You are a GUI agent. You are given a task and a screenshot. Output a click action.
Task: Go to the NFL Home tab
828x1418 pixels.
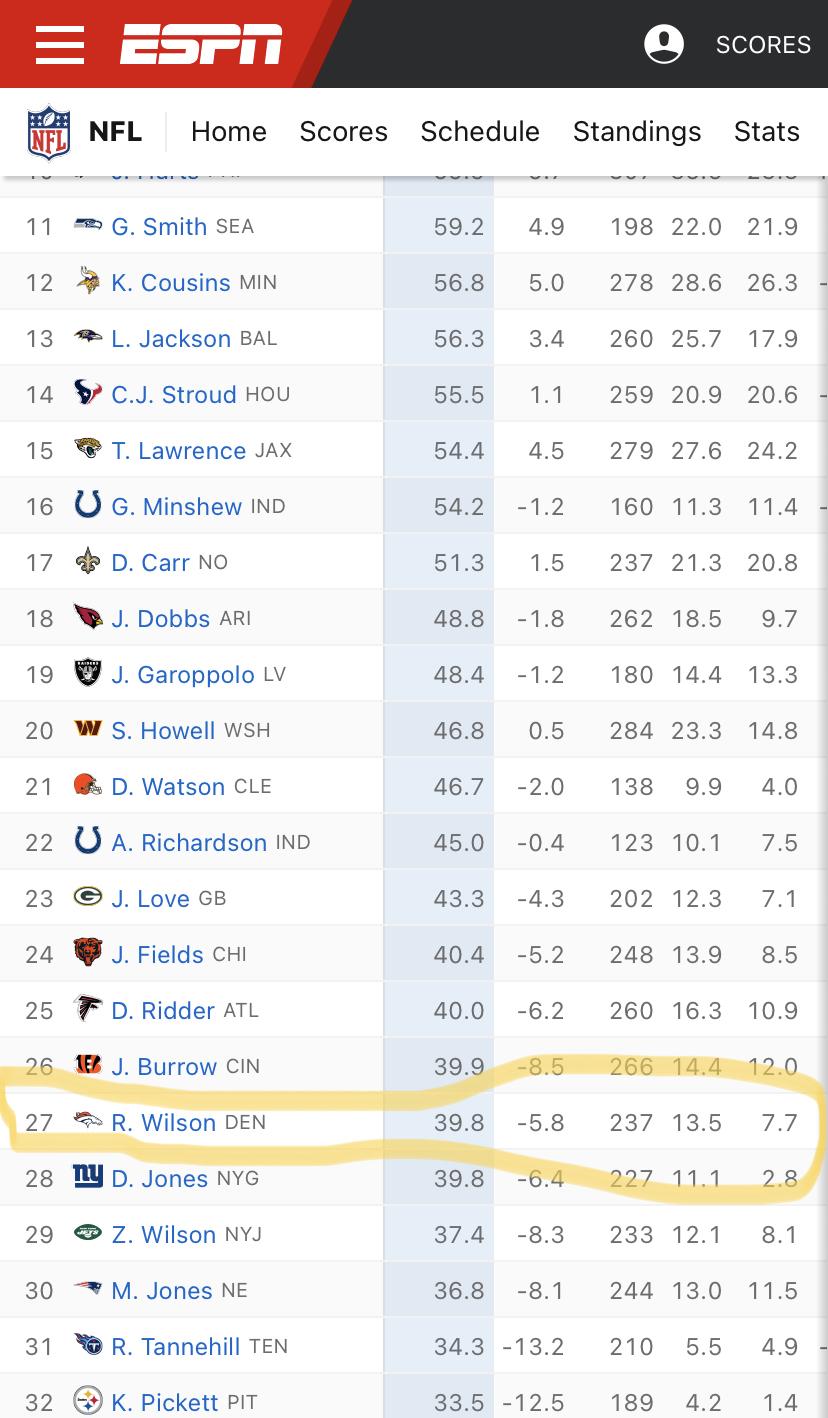pos(229,132)
